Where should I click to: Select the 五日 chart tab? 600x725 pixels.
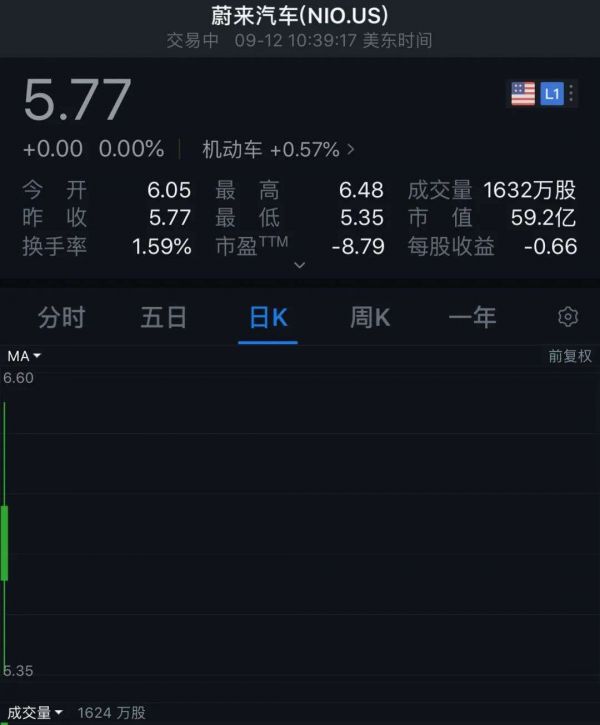point(164,318)
